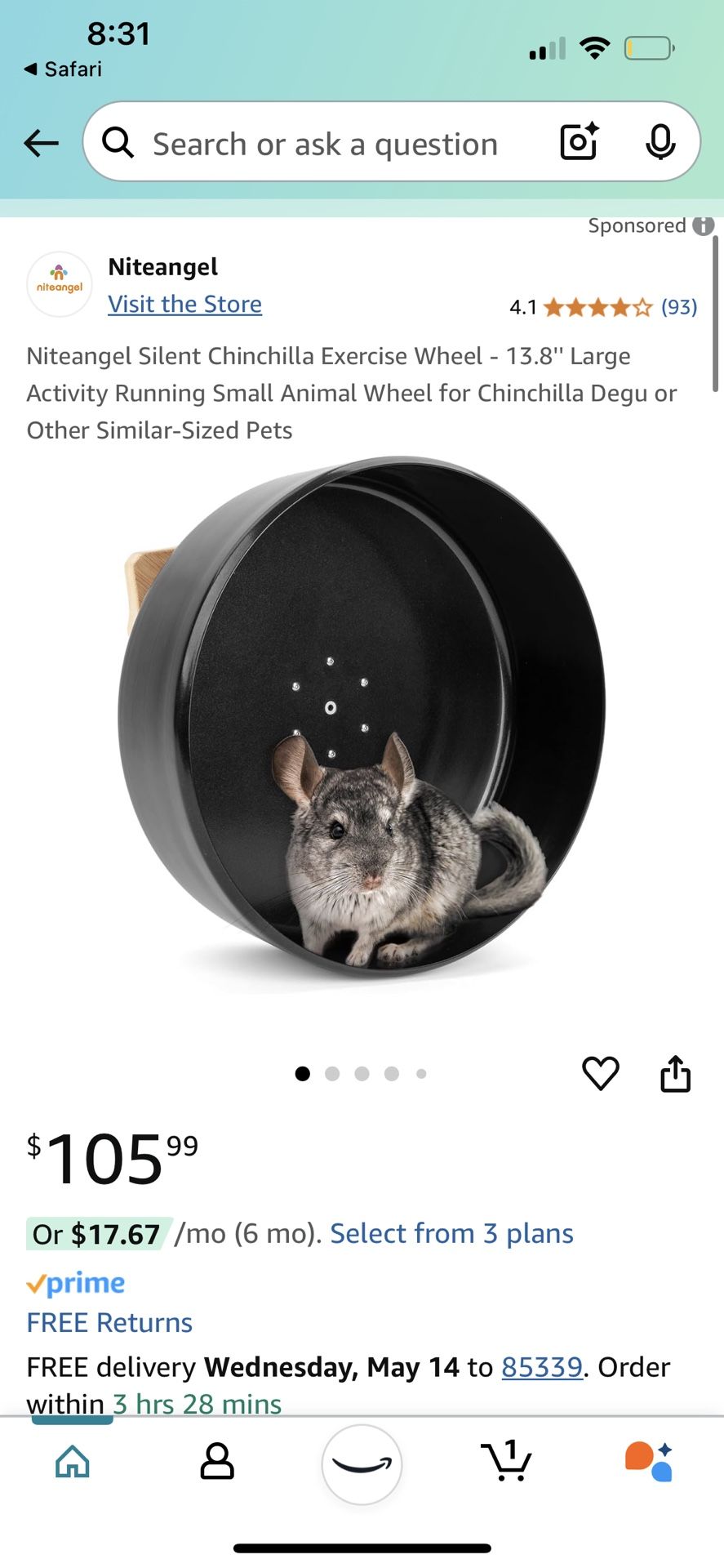Tap the search or ask a question field
The height and width of the screenshot is (1568, 724).
[325, 144]
